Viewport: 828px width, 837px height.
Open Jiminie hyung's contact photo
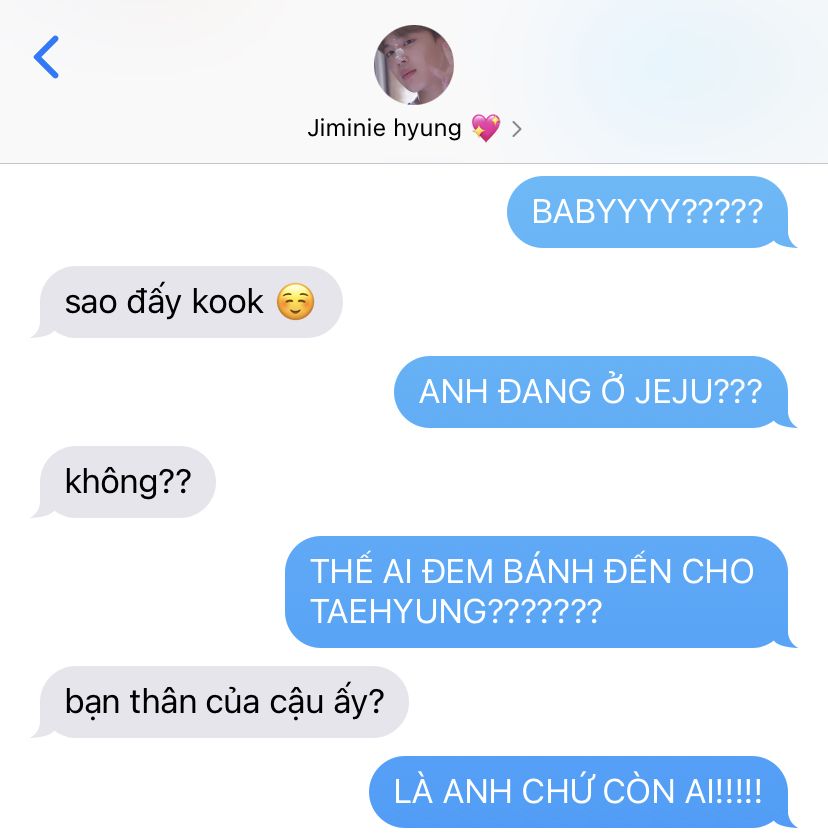click(414, 65)
